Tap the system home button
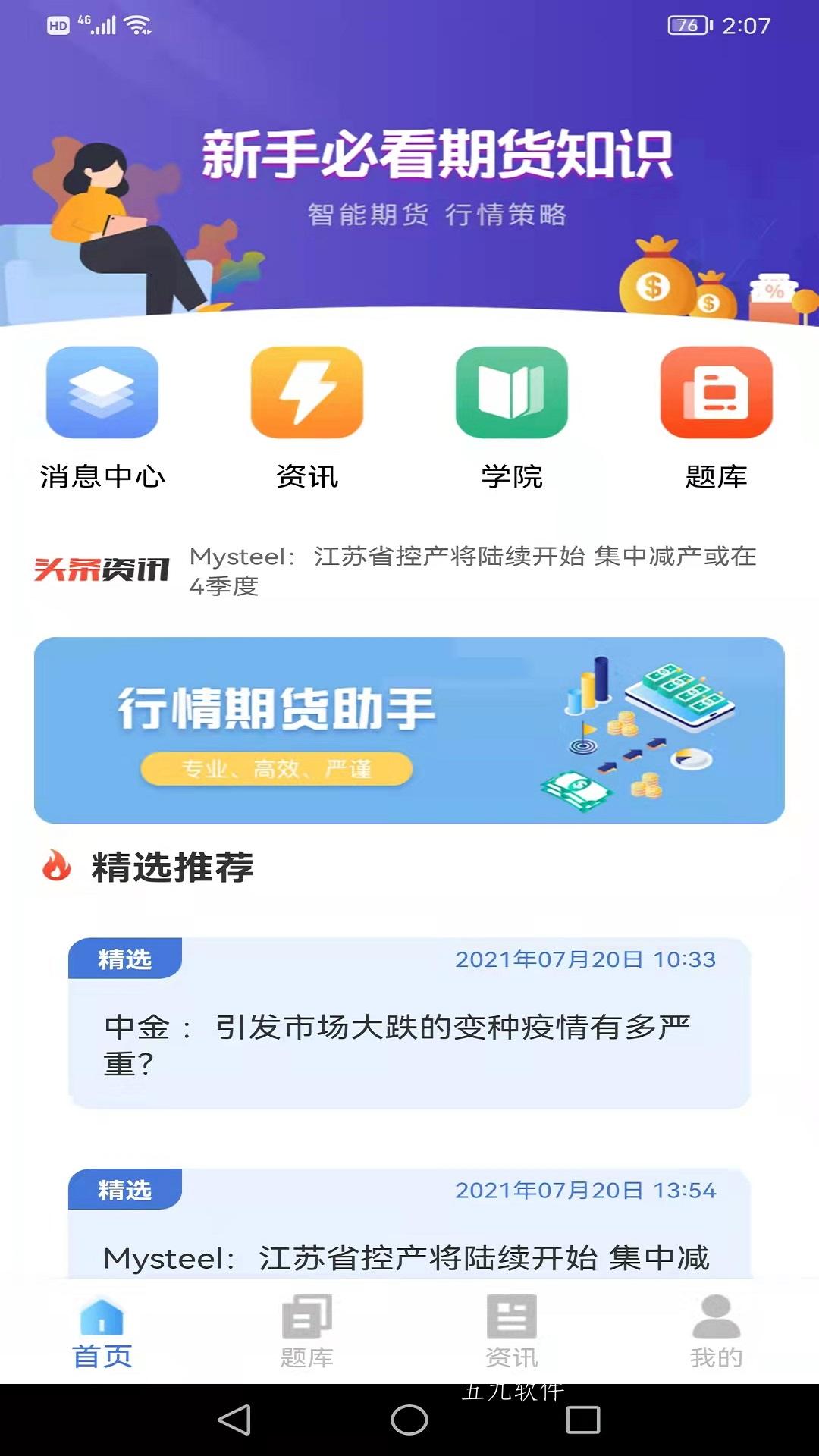This screenshot has height=1456, width=819. coord(409,1420)
